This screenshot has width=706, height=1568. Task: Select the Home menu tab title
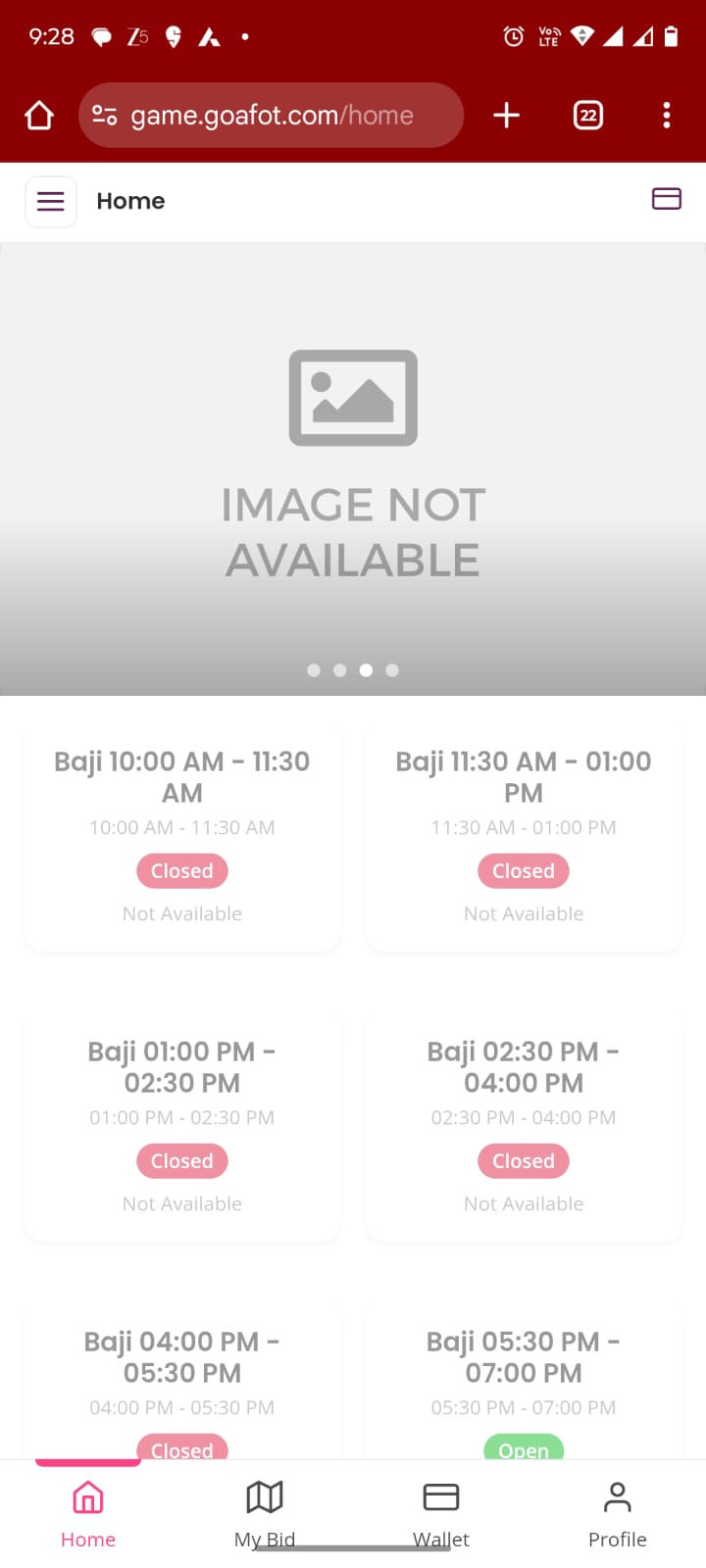point(130,201)
